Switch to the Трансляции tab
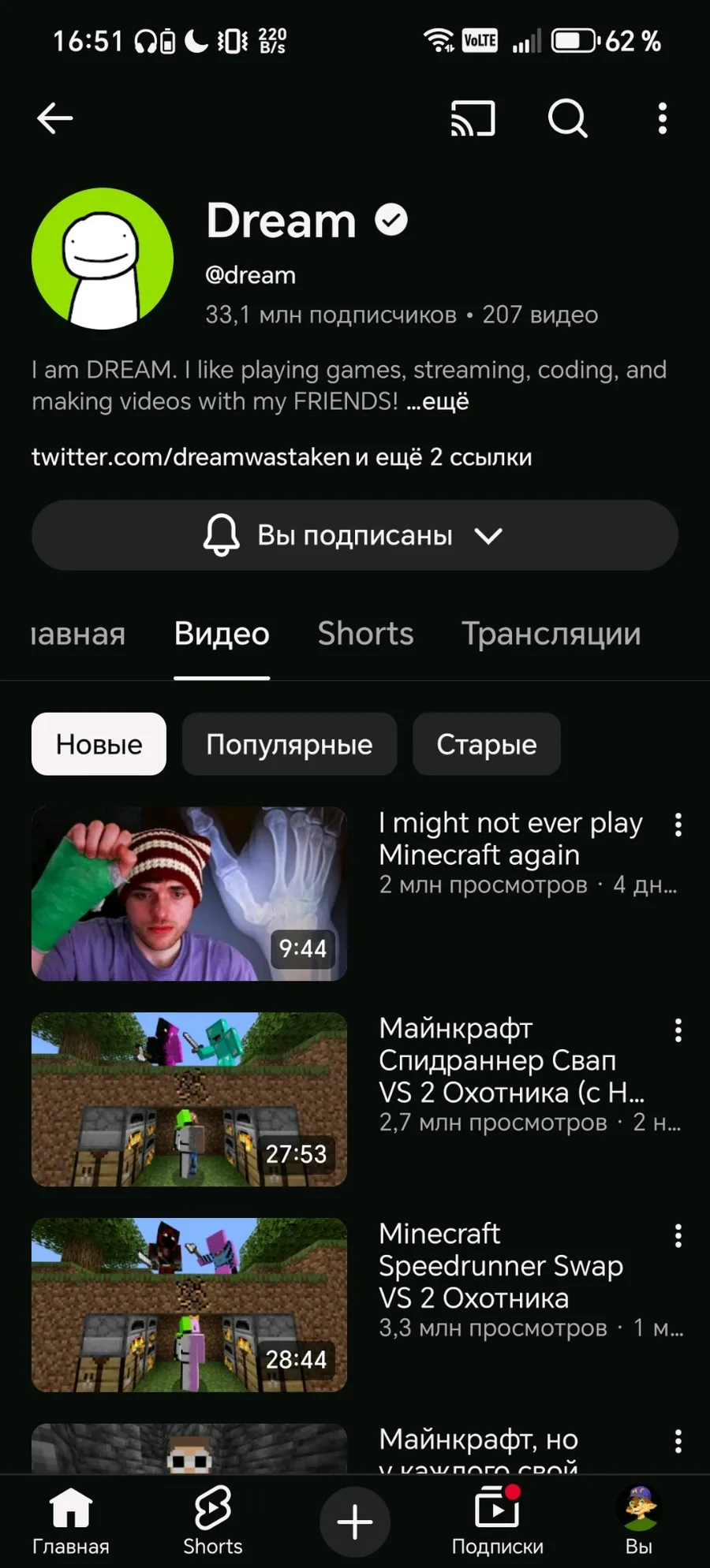 551,634
